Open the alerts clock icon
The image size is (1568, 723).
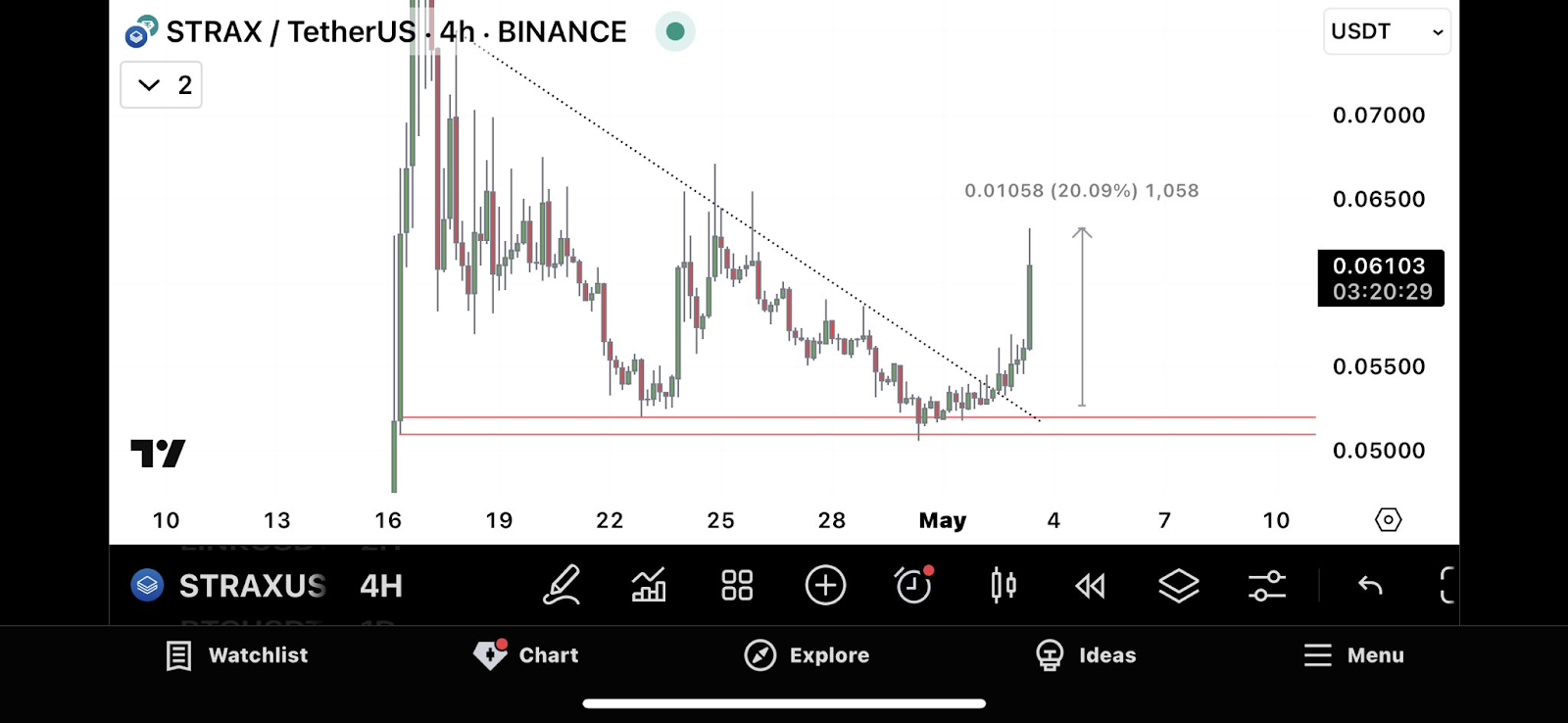click(x=913, y=586)
